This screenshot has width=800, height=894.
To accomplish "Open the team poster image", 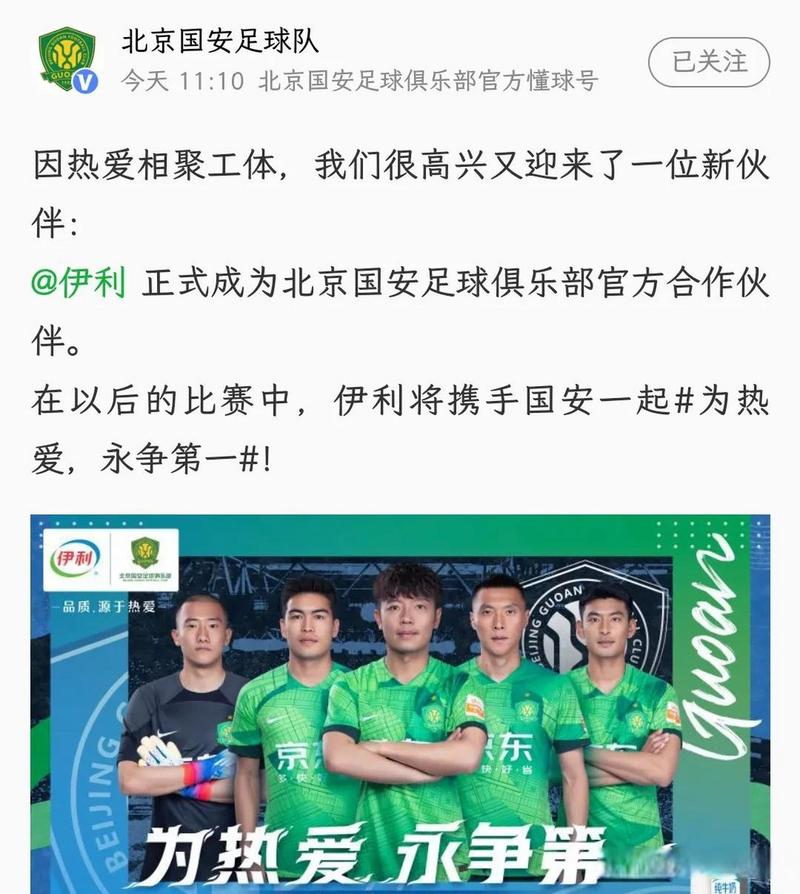I will 400,700.
